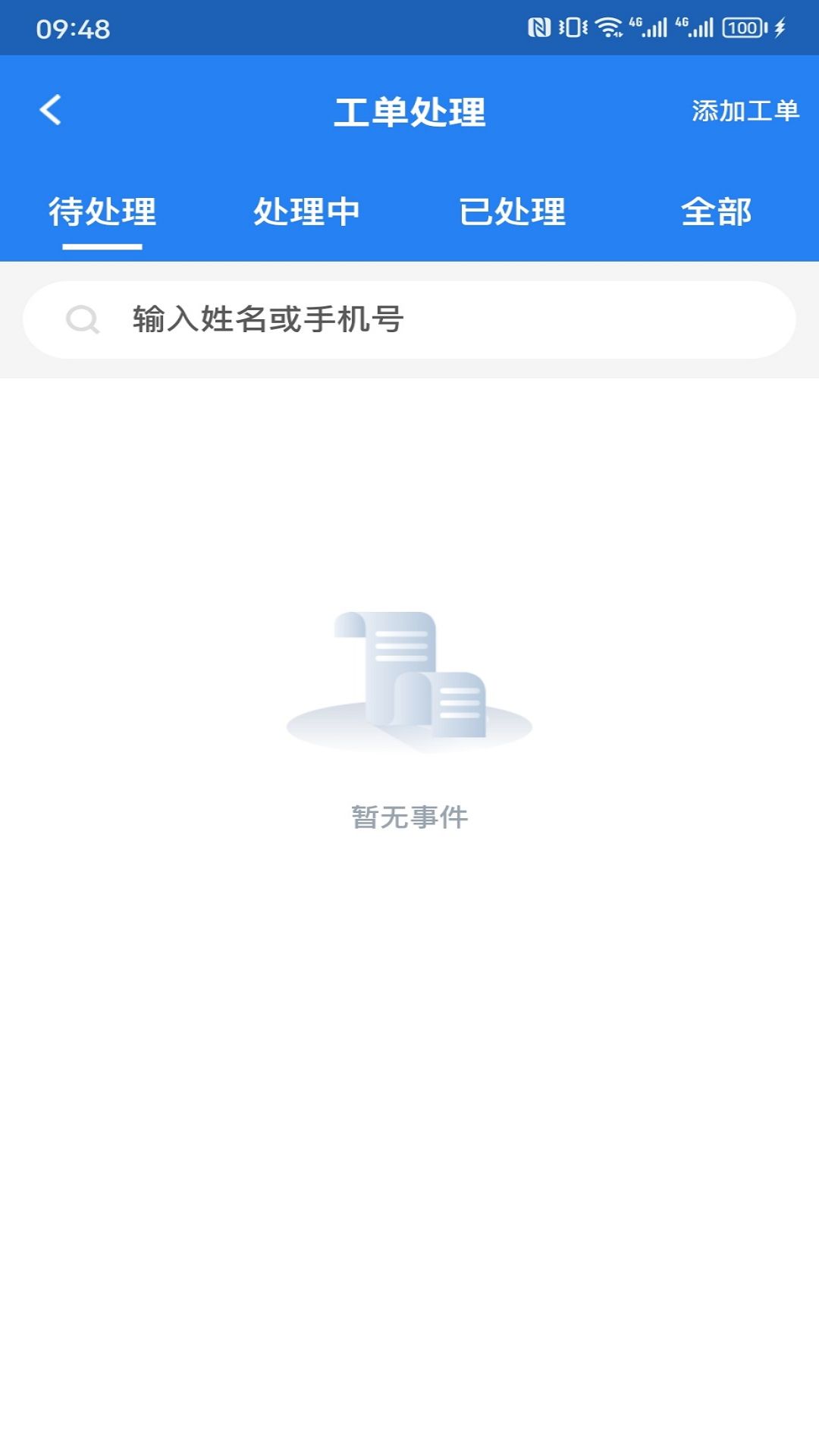Switch to the 已处理 tab
The image size is (819, 1456).
coord(513,213)
